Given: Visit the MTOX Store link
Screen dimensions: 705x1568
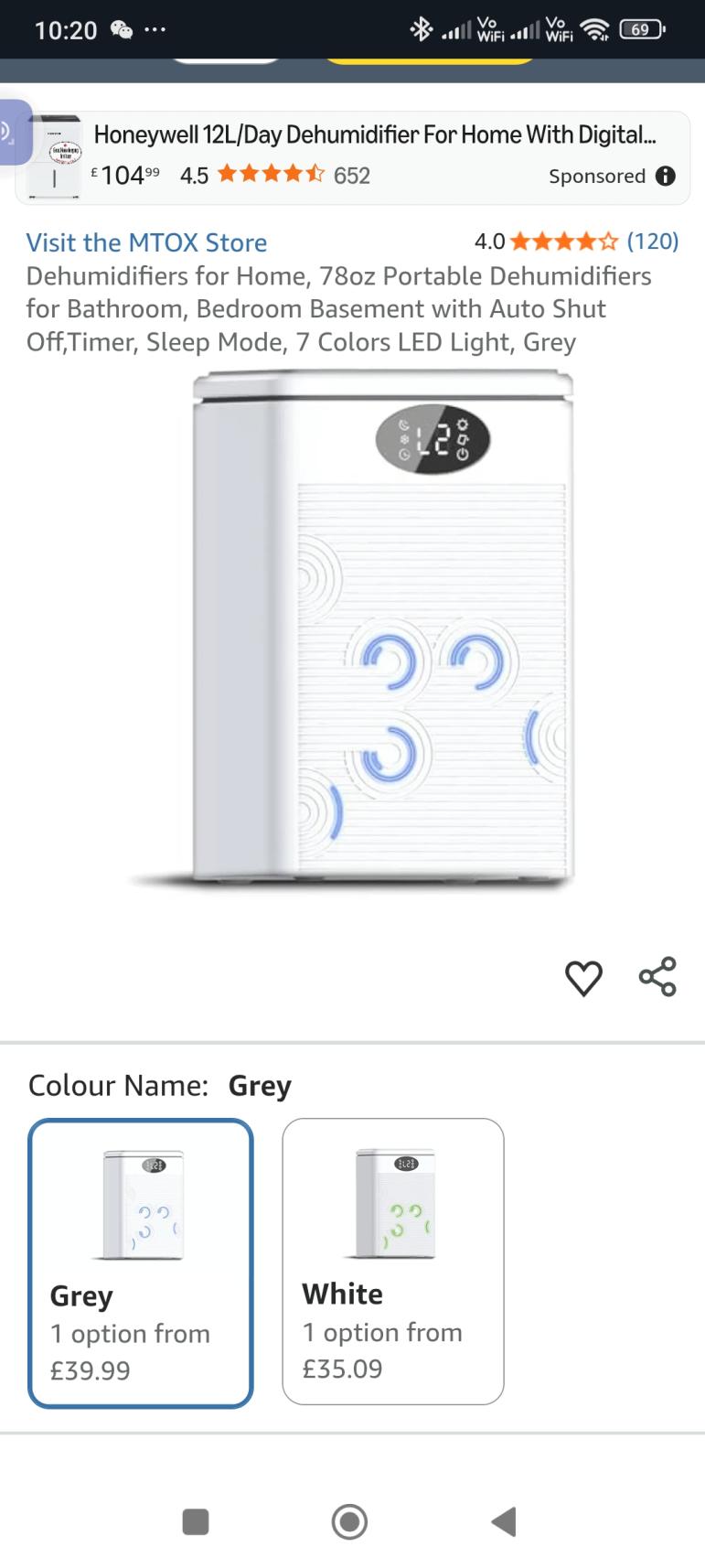Looking at the screenshot, I should (146, 242).
